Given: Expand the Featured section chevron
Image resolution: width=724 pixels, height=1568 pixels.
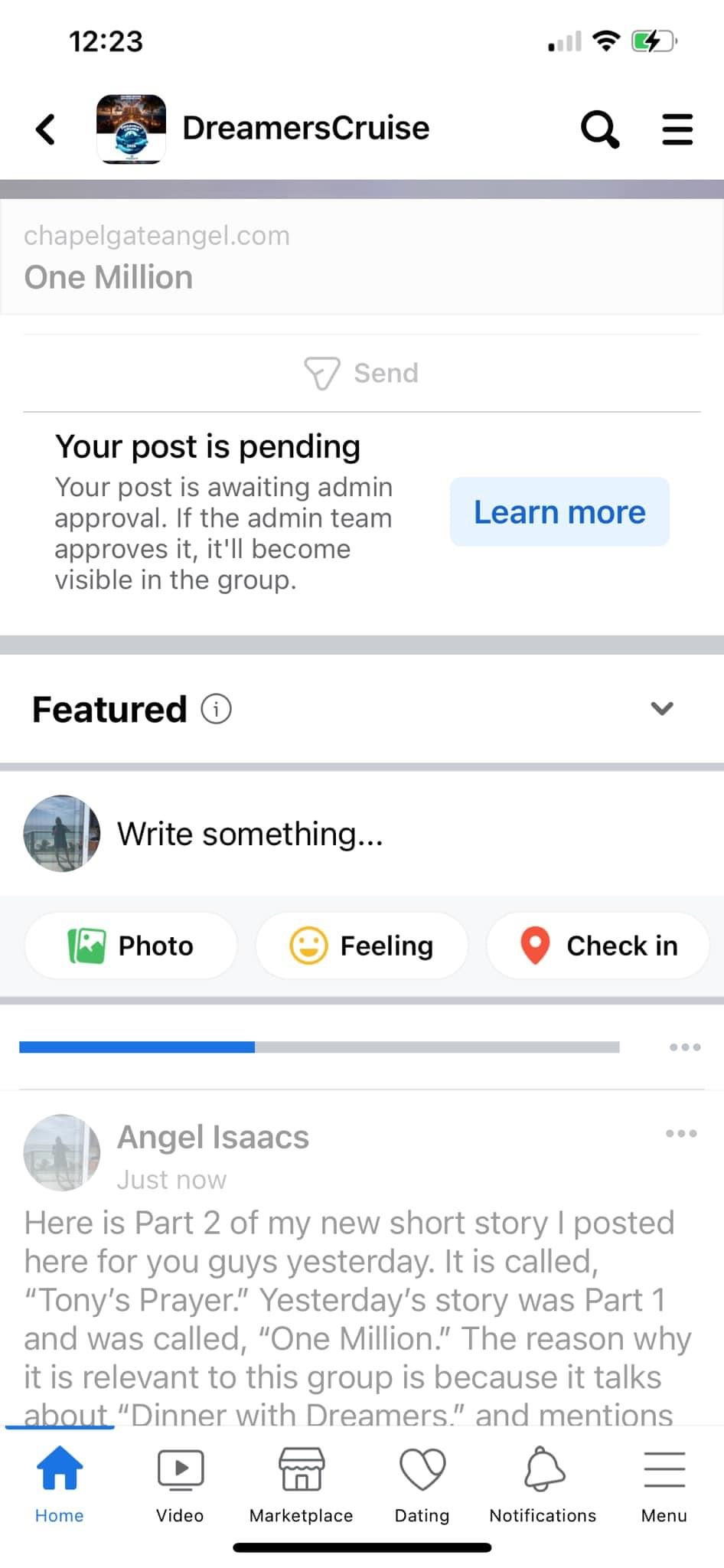Looking at the screenshot, I should [x=662, y=709].
